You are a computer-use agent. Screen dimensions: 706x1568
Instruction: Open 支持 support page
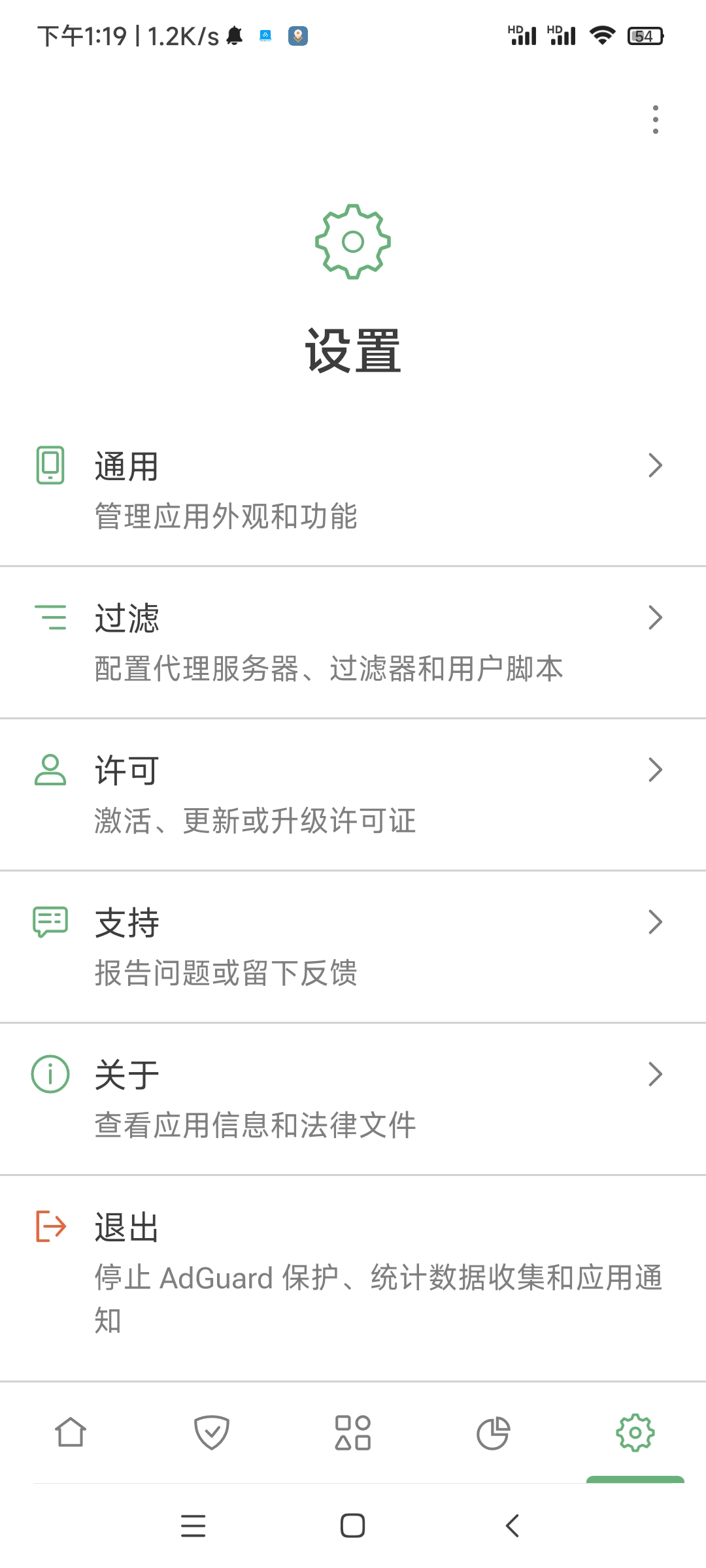[x=353, y=947]
